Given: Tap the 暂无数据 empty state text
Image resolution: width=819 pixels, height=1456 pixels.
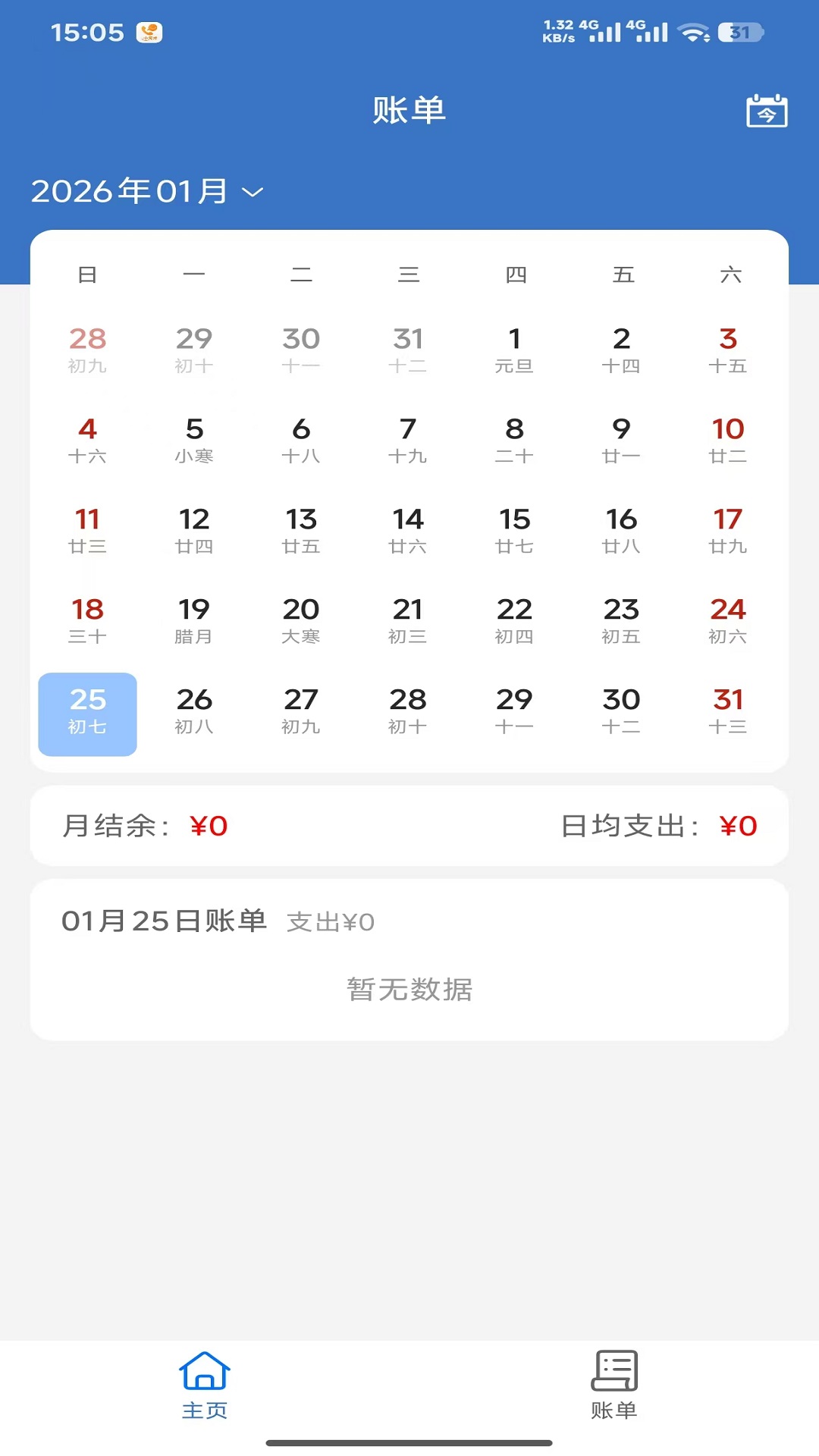Looking at the screenshot, I should click(x=409, y=990).
